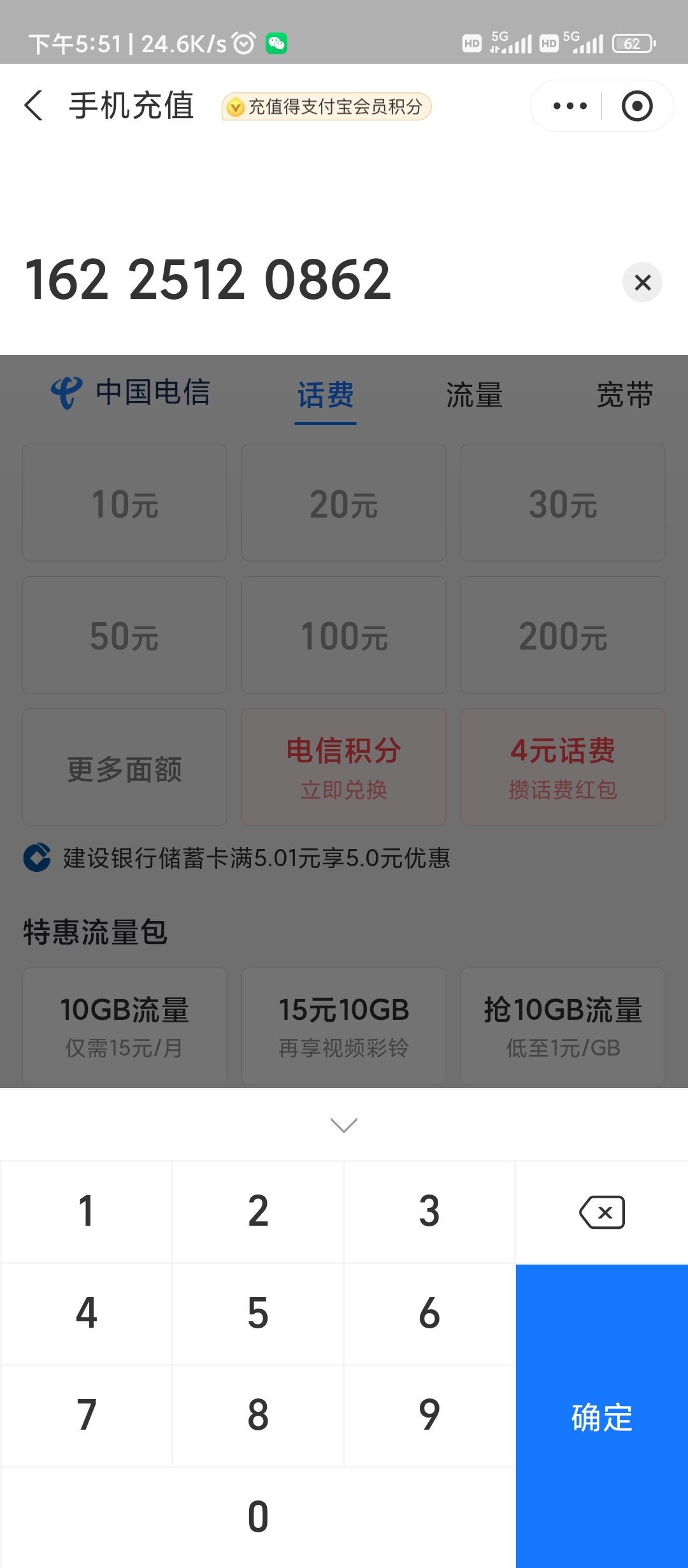This screenshot has width=688, height=1568.
Task: Select the 10GB流量 仅需15元/月 package
Action: point(125,1026)
